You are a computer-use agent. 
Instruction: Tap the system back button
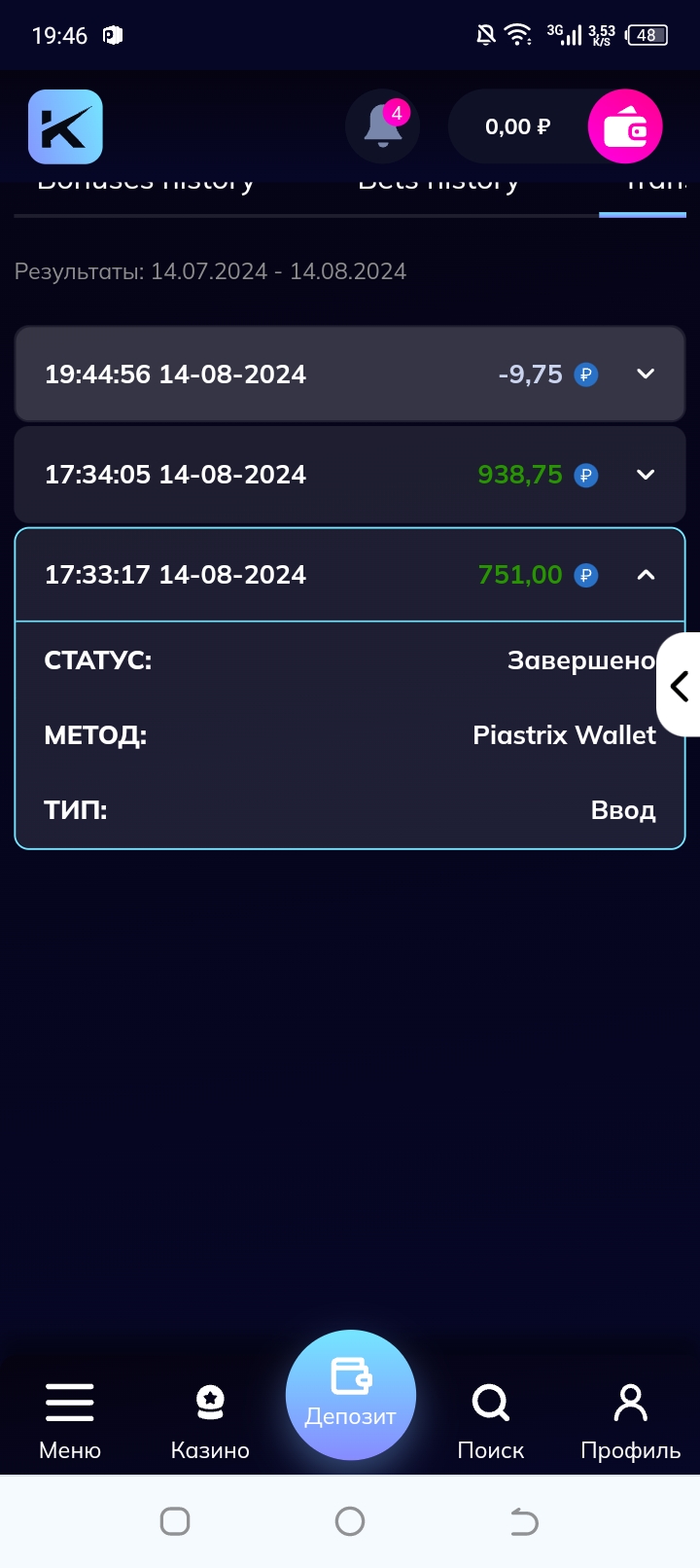point(524,1521)
